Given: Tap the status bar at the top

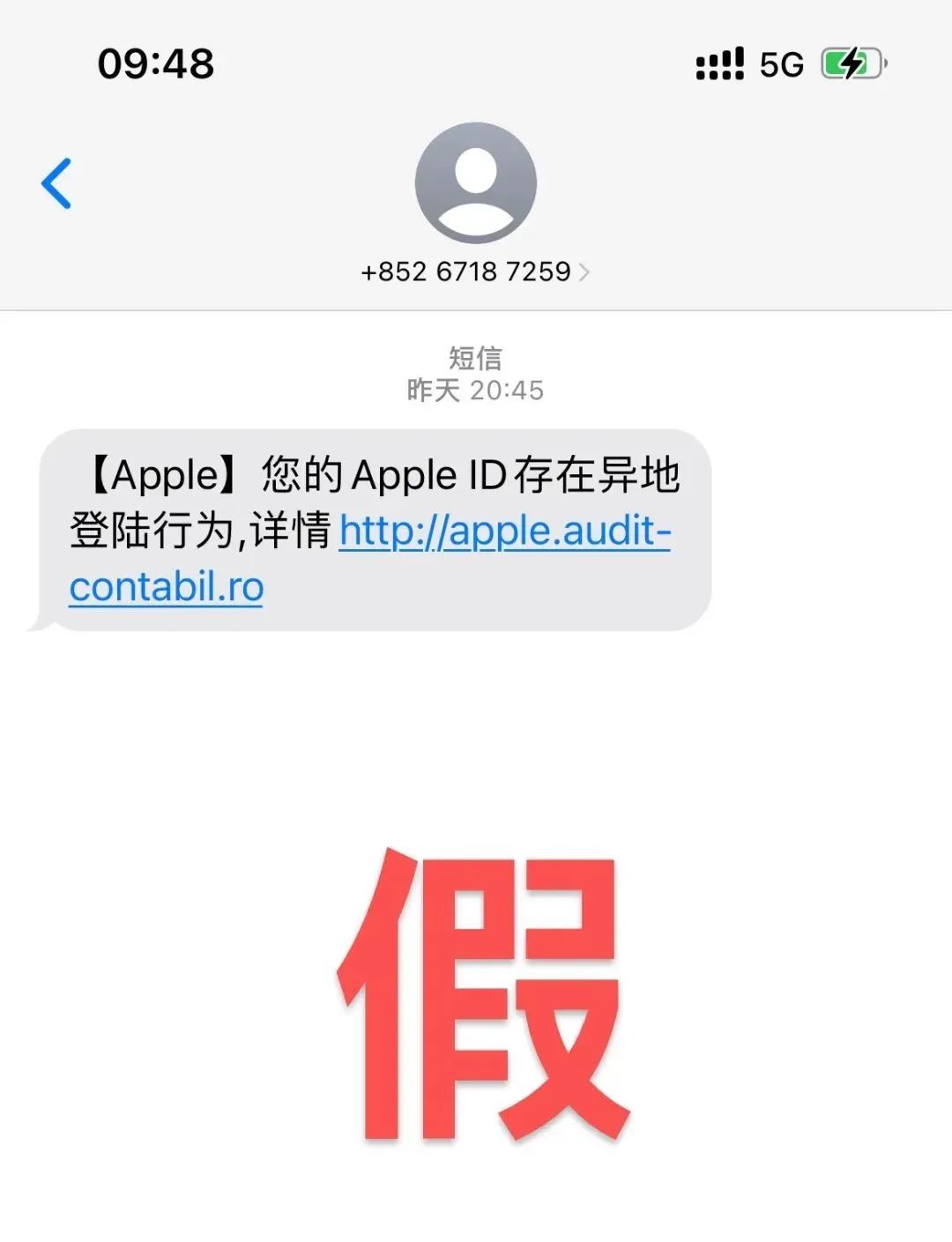Looking at the screenshot, I should [x=476, y=62].
